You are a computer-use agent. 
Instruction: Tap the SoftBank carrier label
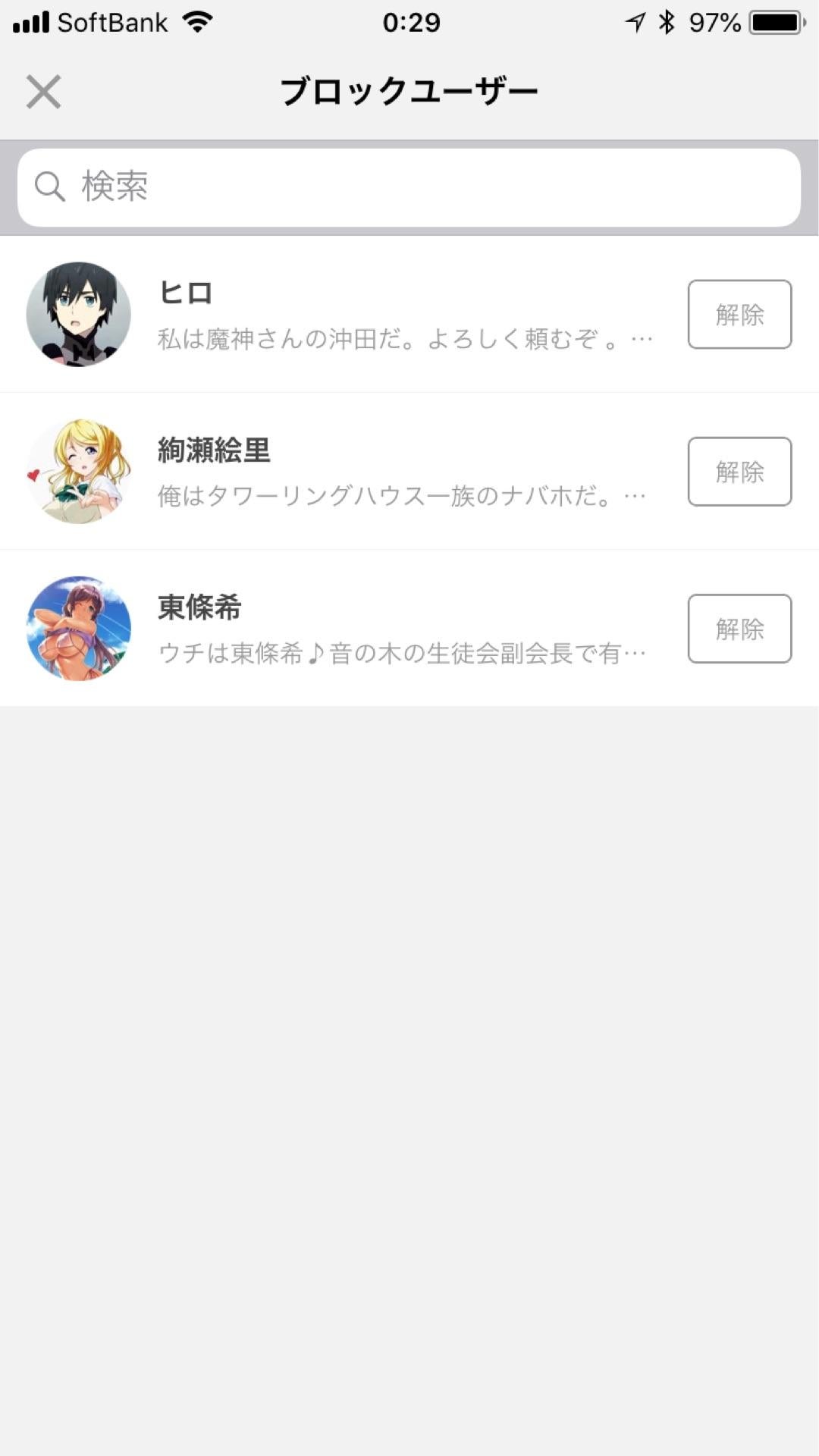112,21
